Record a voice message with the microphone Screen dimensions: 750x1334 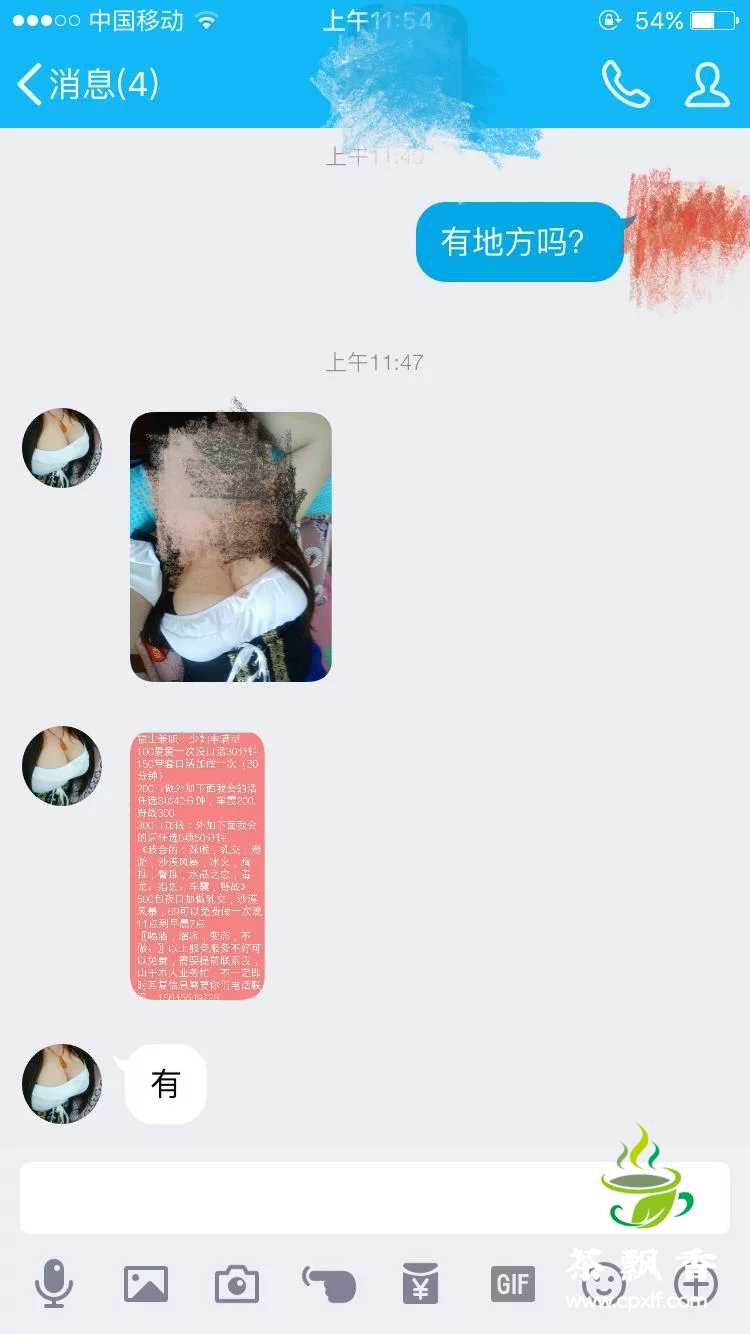point(54,1283)
